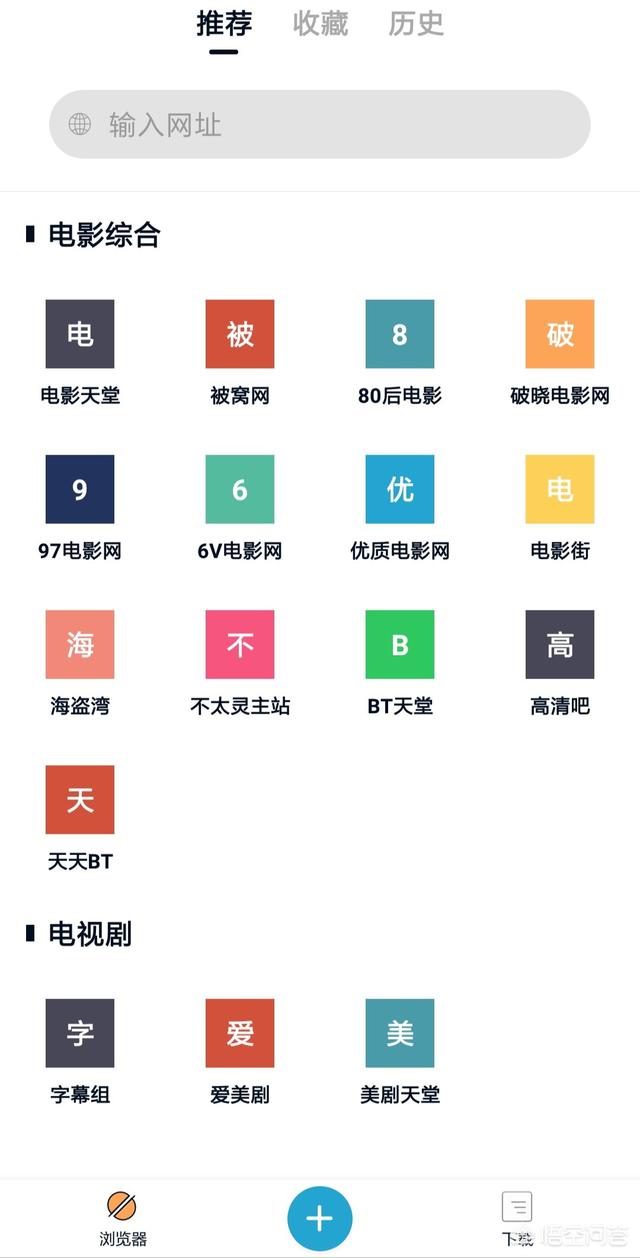The image size is (640, 1258).
Task: Select the 浏览器 bottom tab
Action: [x=122, y=1219]
